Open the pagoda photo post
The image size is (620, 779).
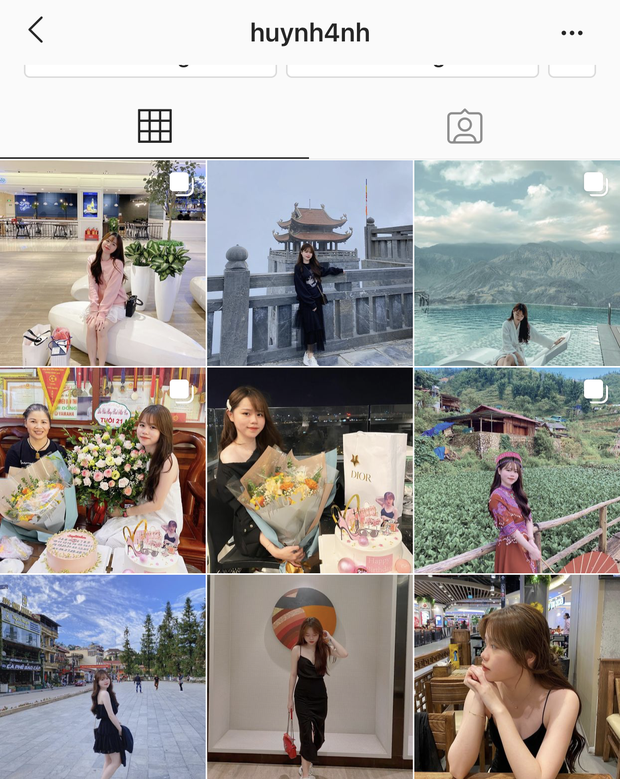310,263
